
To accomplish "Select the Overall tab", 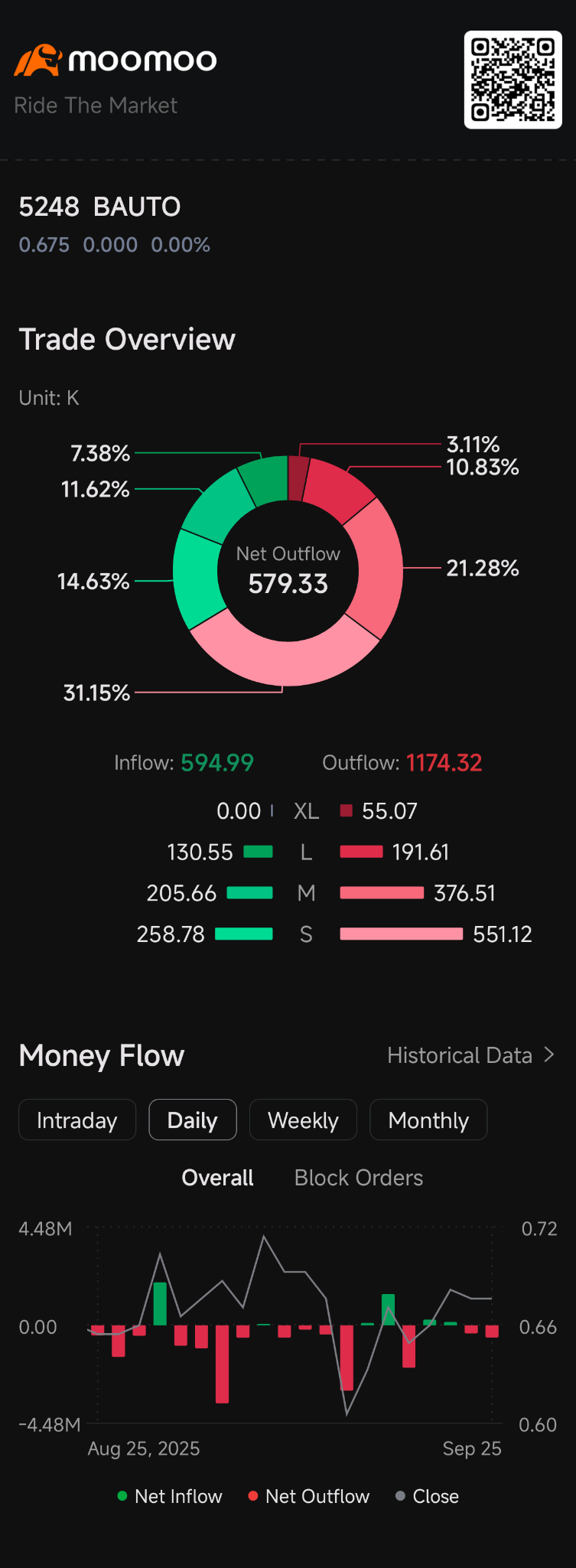I will point(216,1177).
